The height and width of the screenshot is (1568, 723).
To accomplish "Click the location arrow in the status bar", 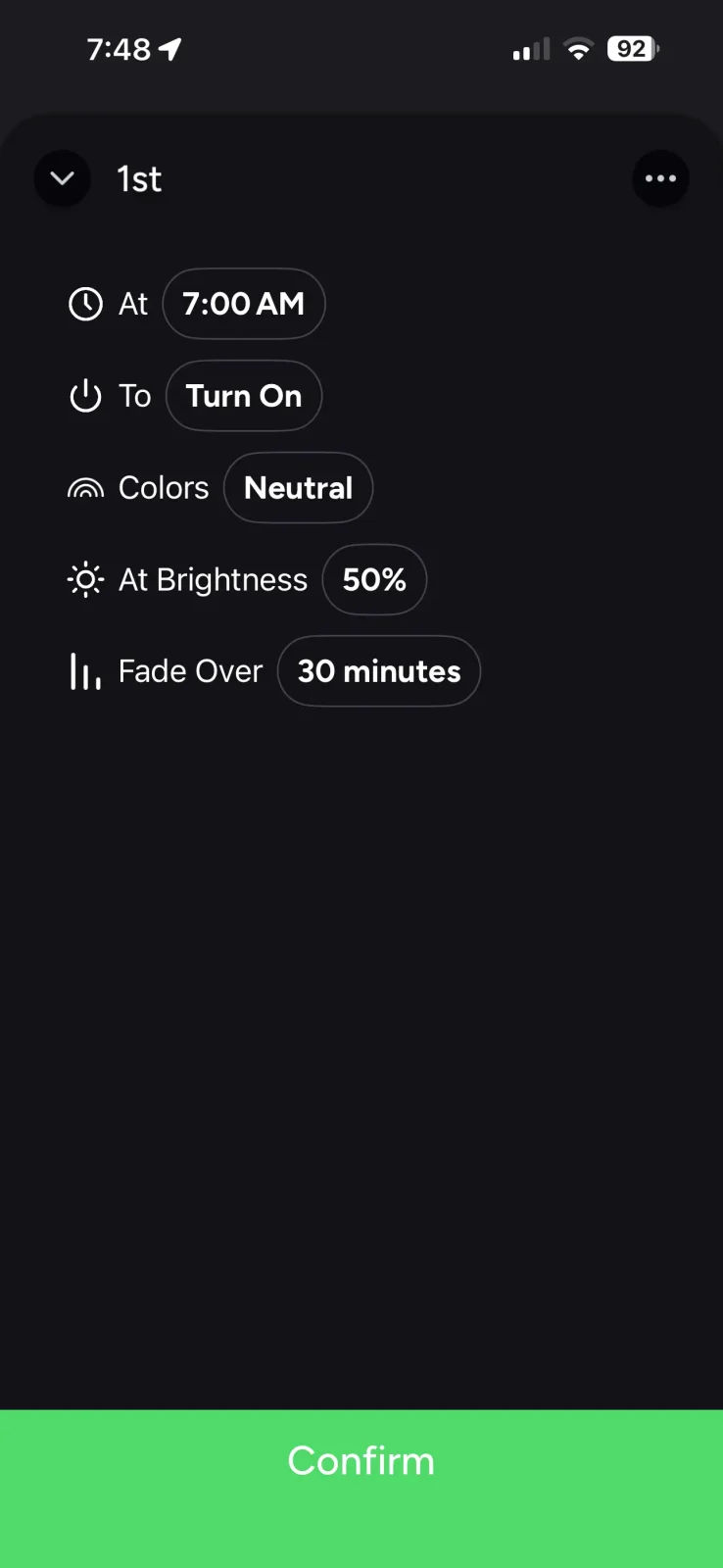I will point(169,47).
